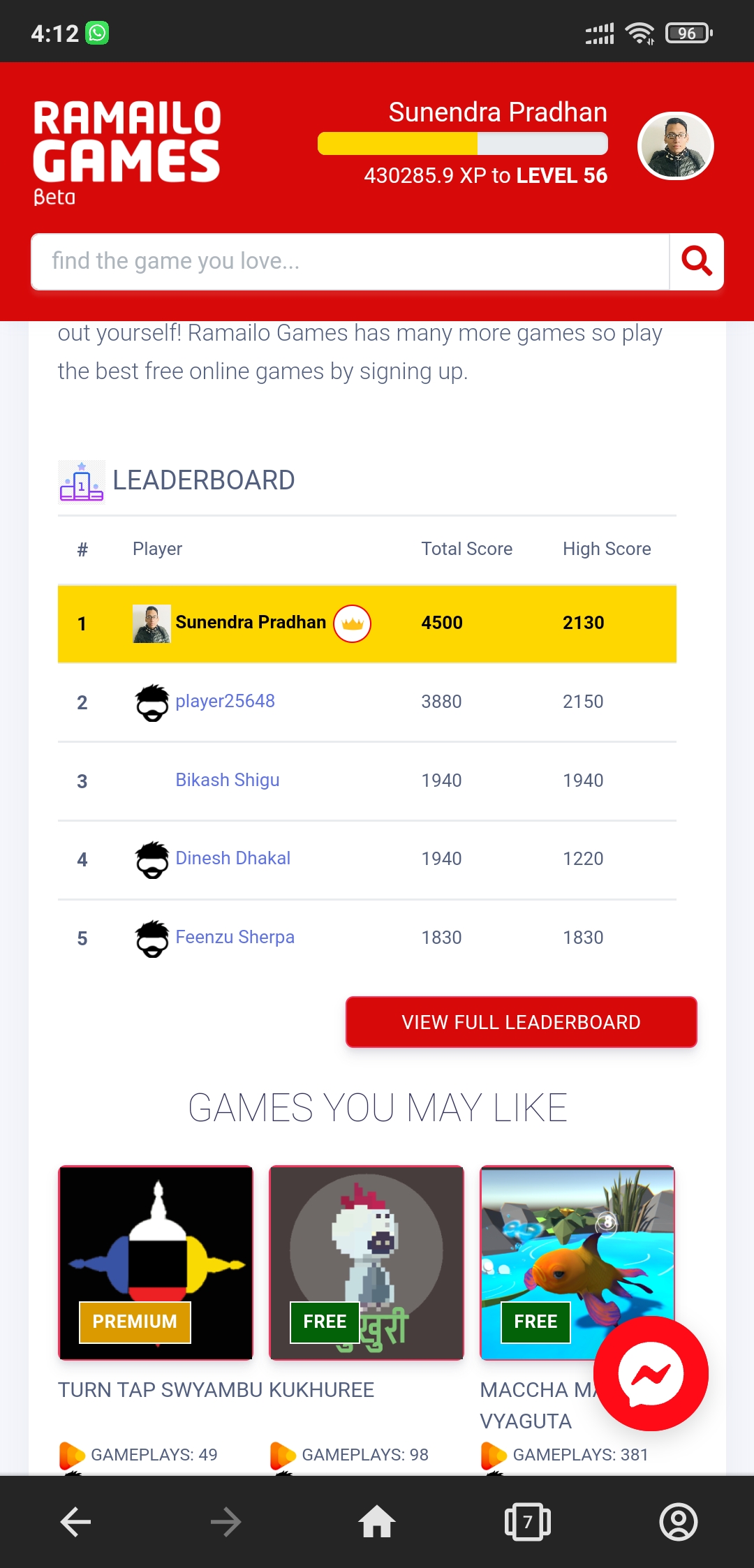Open Sunendra Pradhan's profile picture in header

point(675,146)
